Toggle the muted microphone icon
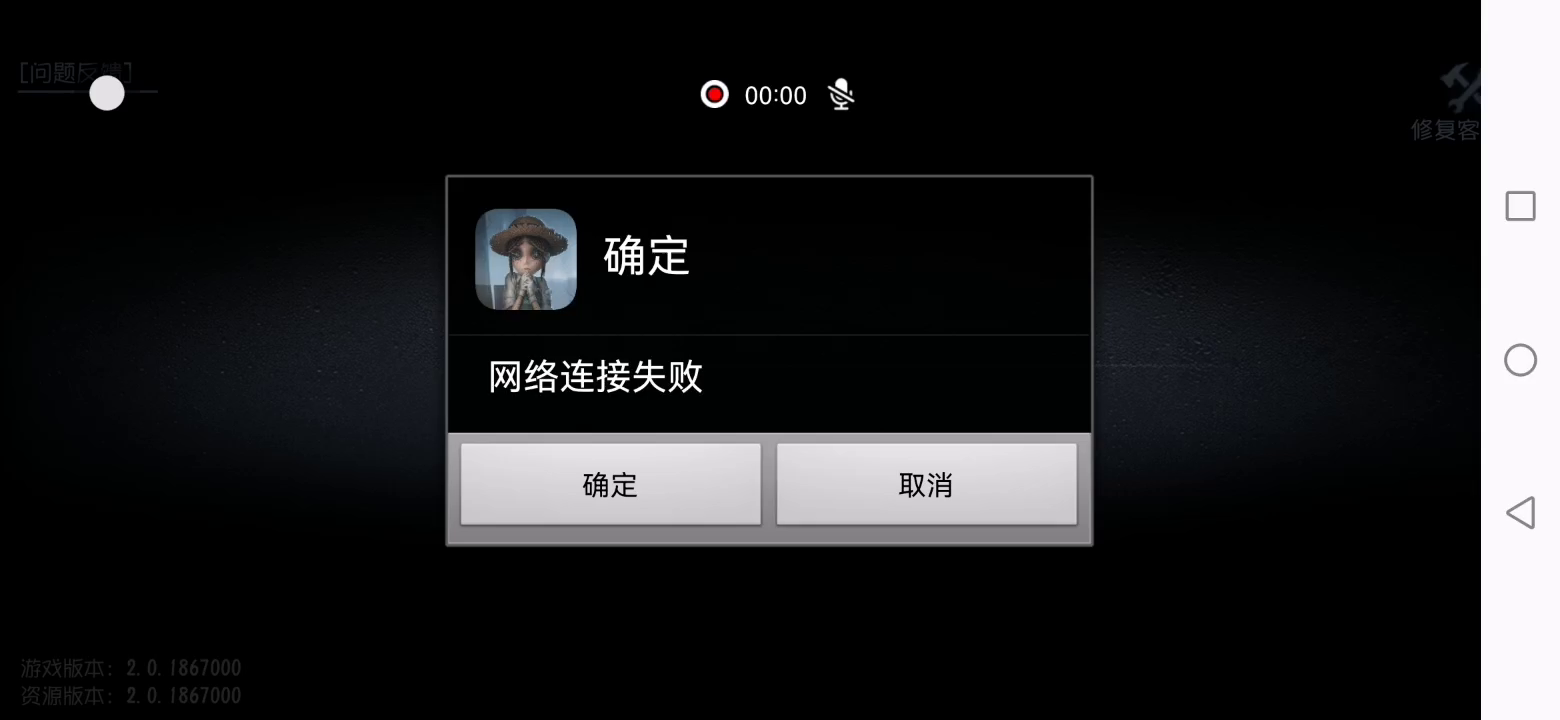The image size is (1560, 720). pyautogui.click(x=841, y=95)
